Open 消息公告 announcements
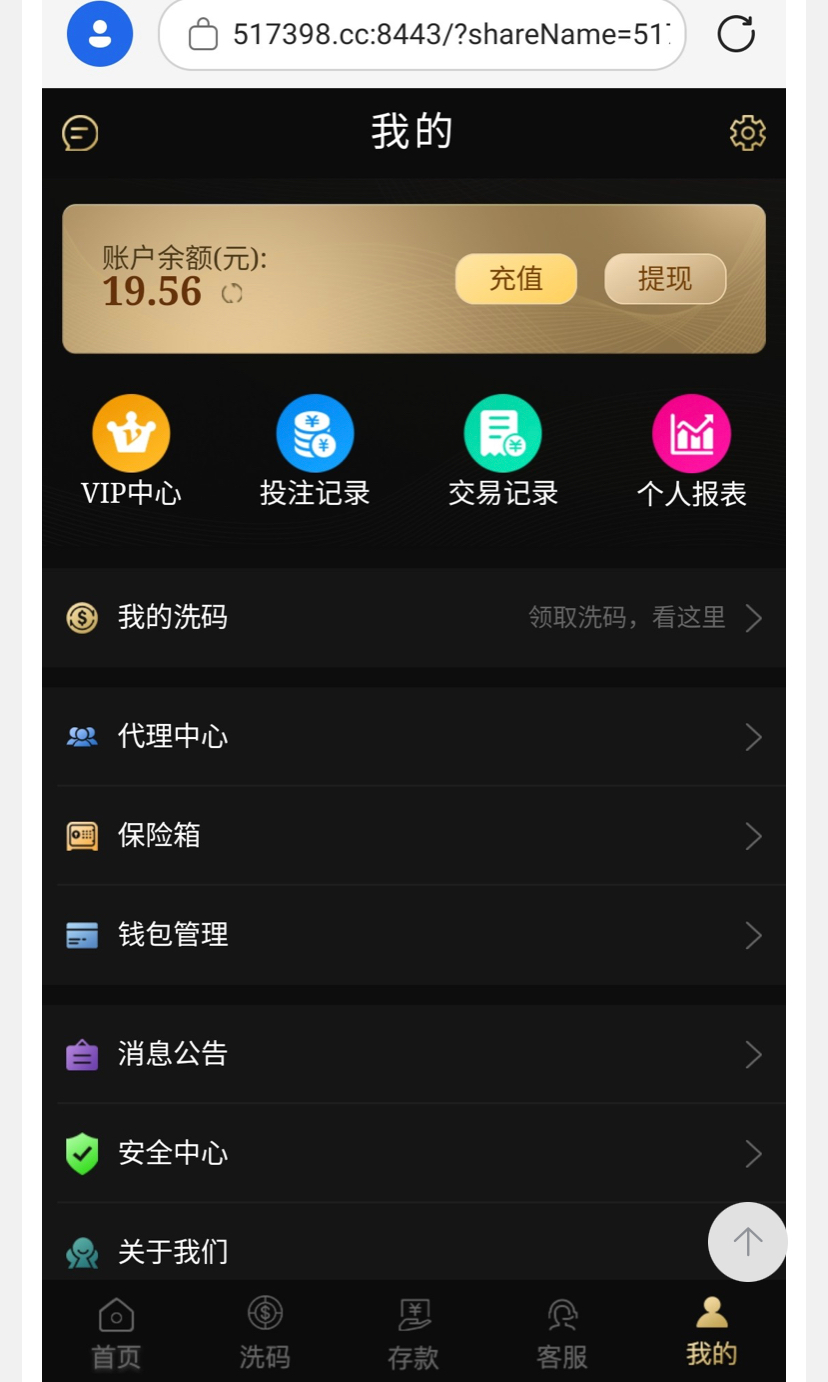 [413, 1054]
